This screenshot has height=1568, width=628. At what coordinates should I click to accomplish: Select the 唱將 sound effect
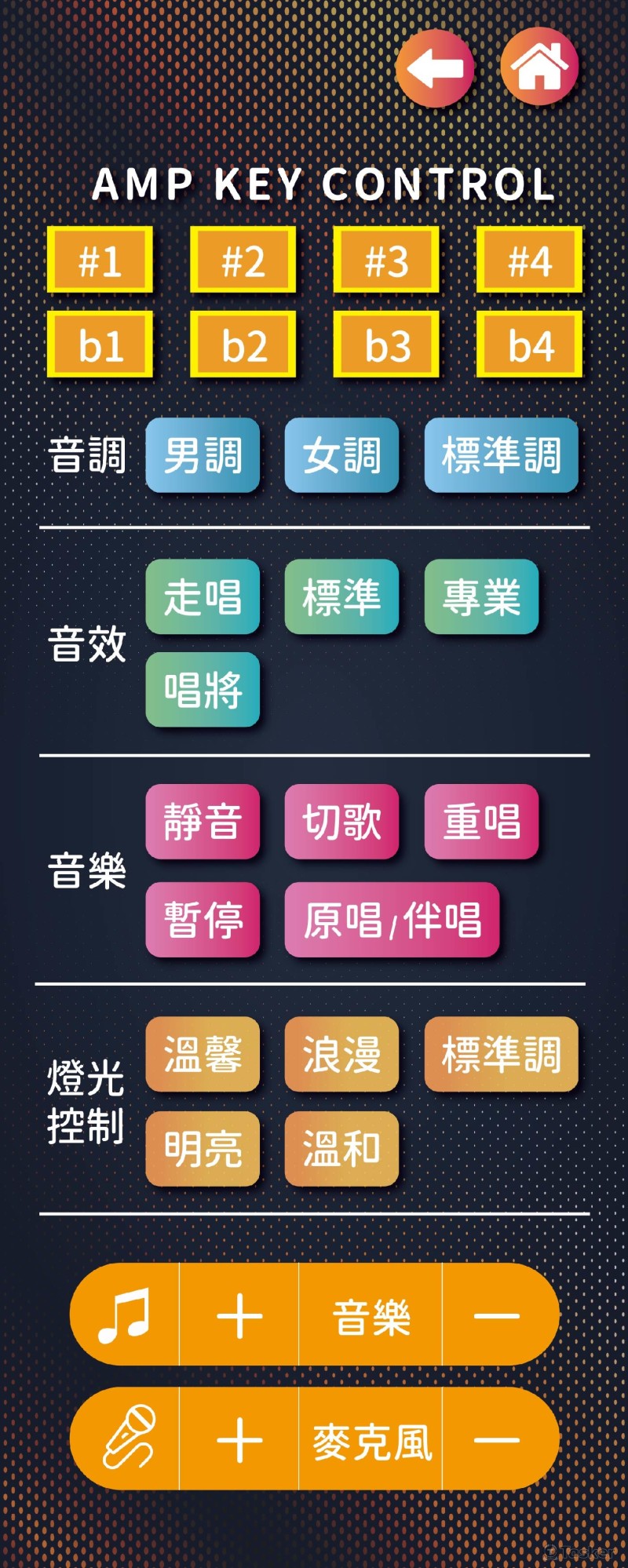203,689
